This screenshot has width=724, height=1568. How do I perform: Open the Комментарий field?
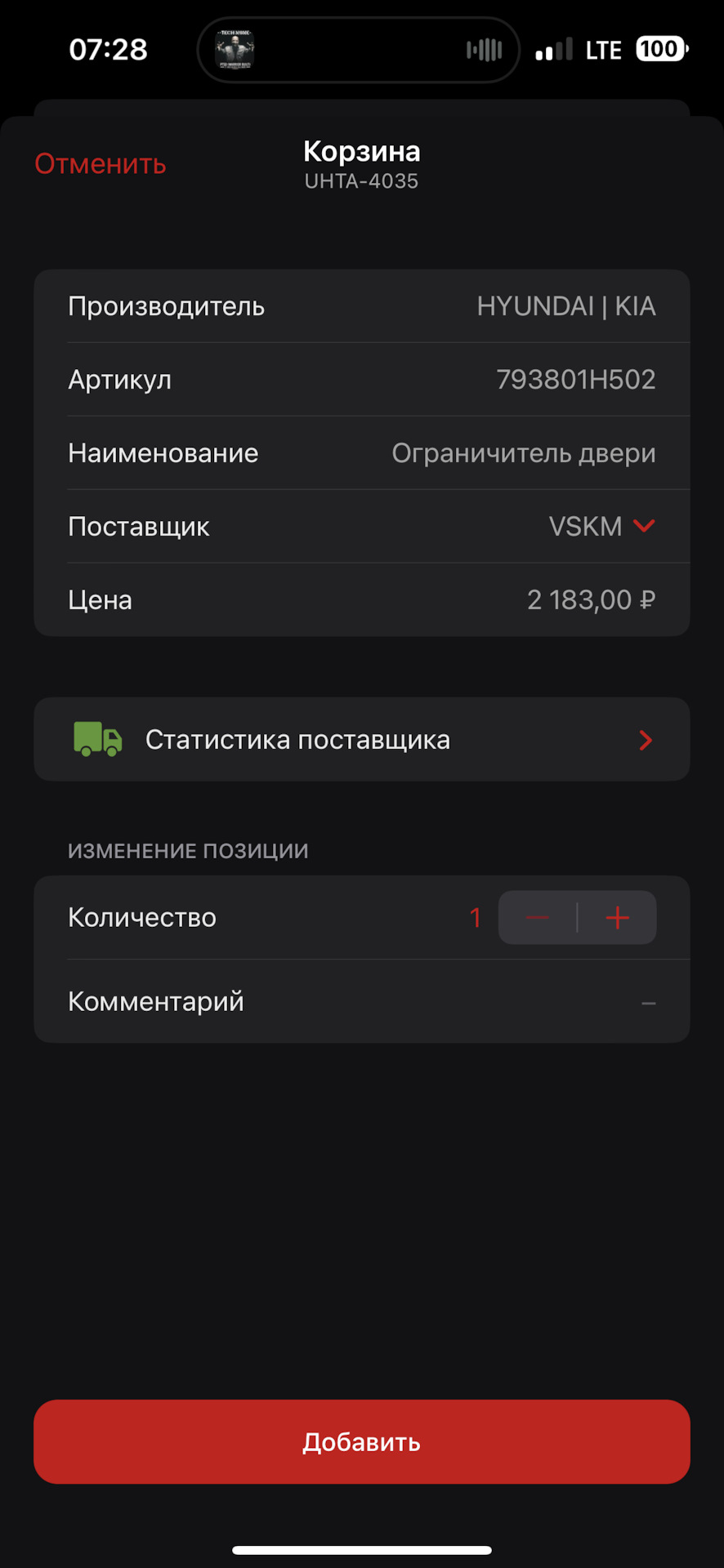click(x=362, y=1001)
